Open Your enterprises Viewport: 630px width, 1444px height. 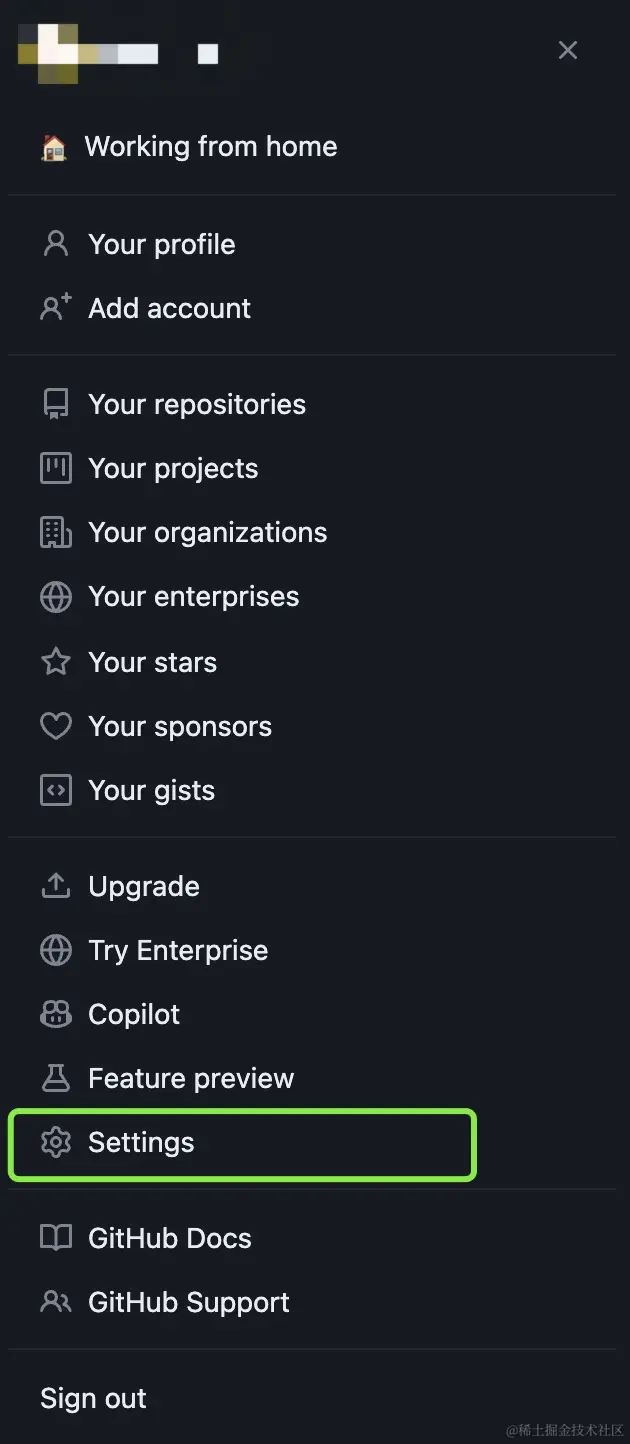(x=193, y=597)
